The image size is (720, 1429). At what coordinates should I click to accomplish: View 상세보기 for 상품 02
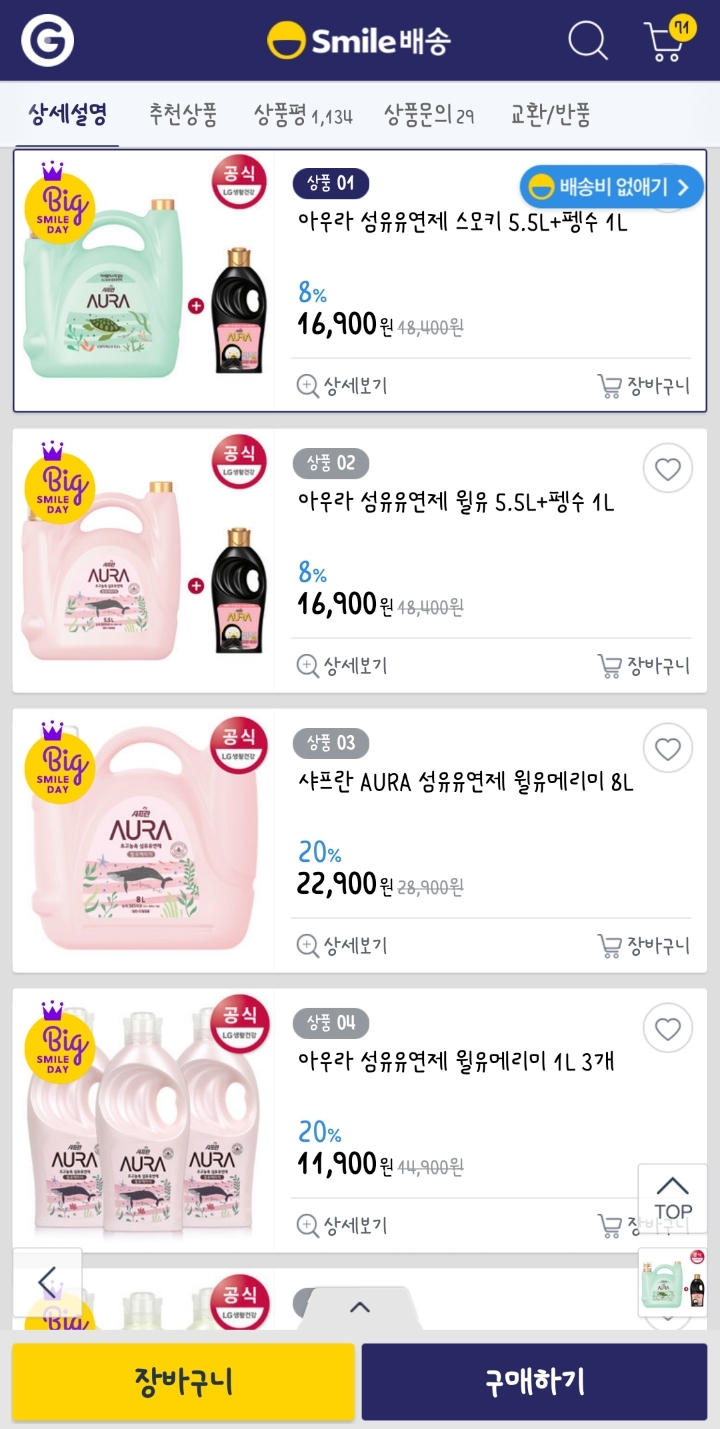click(x=343, y=666)
